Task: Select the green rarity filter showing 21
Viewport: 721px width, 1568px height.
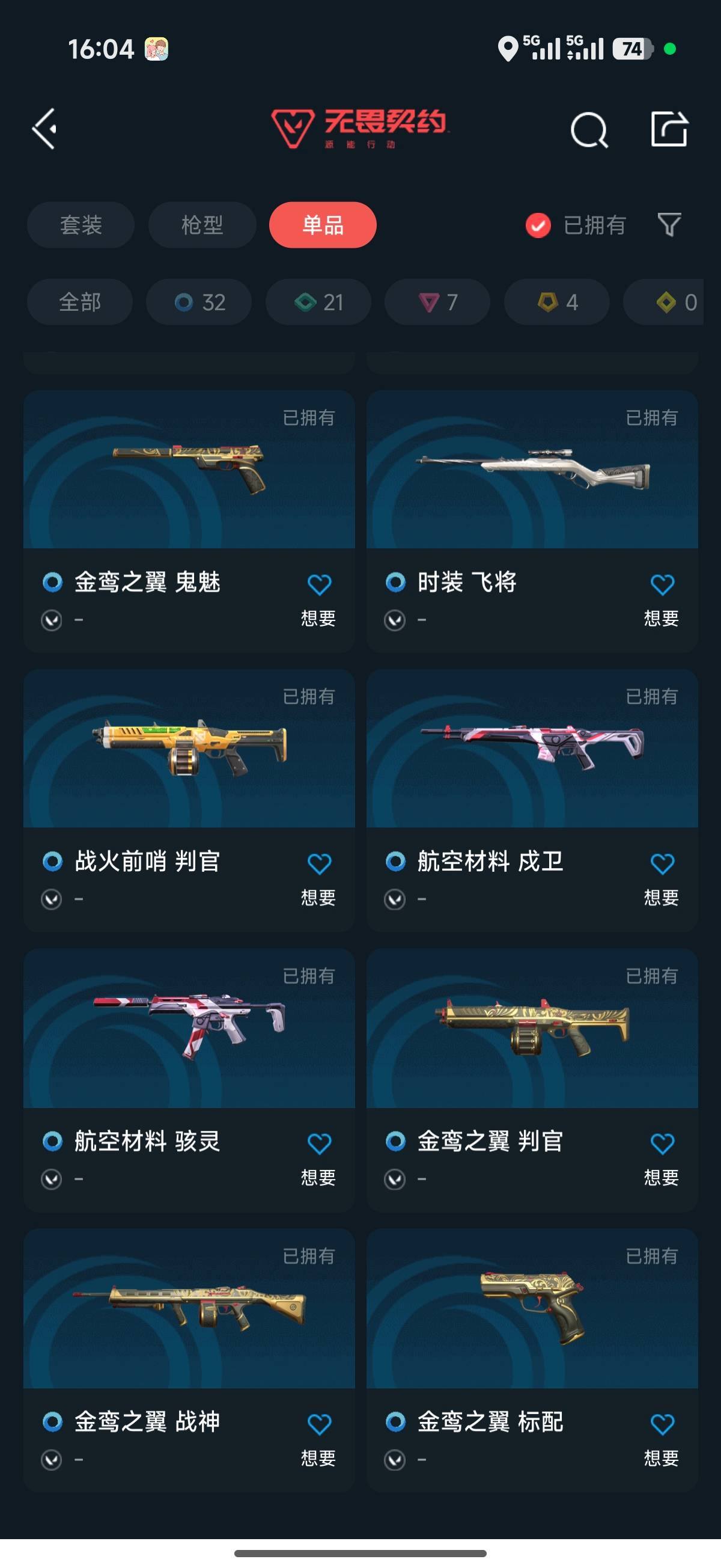Action: pyautogui.click(x=317, y=301)
